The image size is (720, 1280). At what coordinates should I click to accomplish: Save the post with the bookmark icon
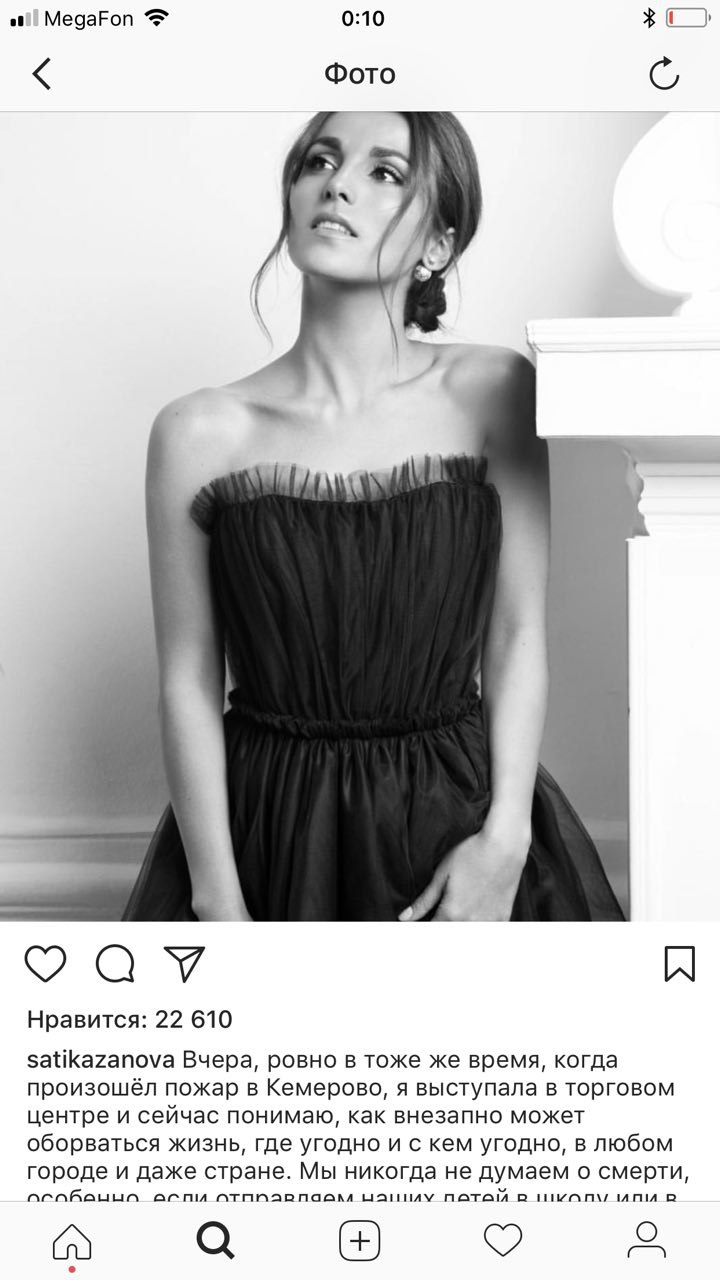[679, 963]
